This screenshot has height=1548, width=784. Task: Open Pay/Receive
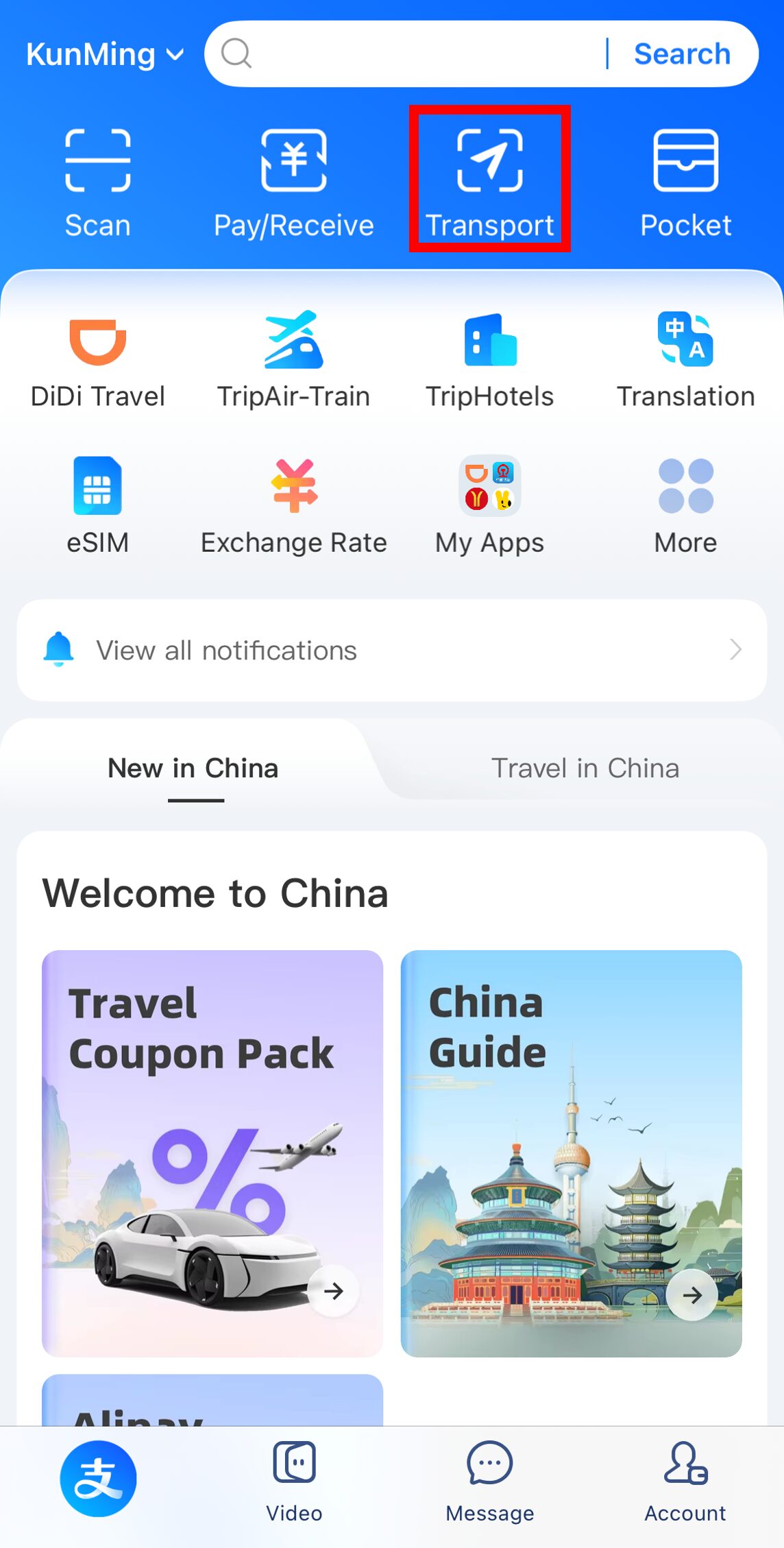point(293,182)
